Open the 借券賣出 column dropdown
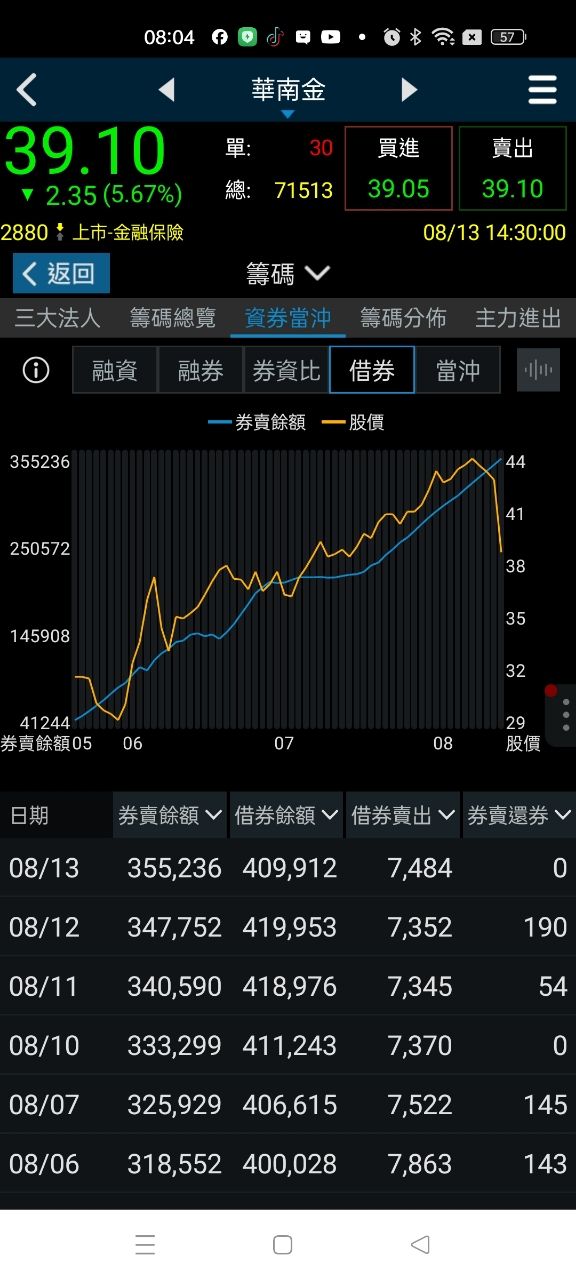The width and height of the screenshot is (576, 1280). click(x=403, y=815)
